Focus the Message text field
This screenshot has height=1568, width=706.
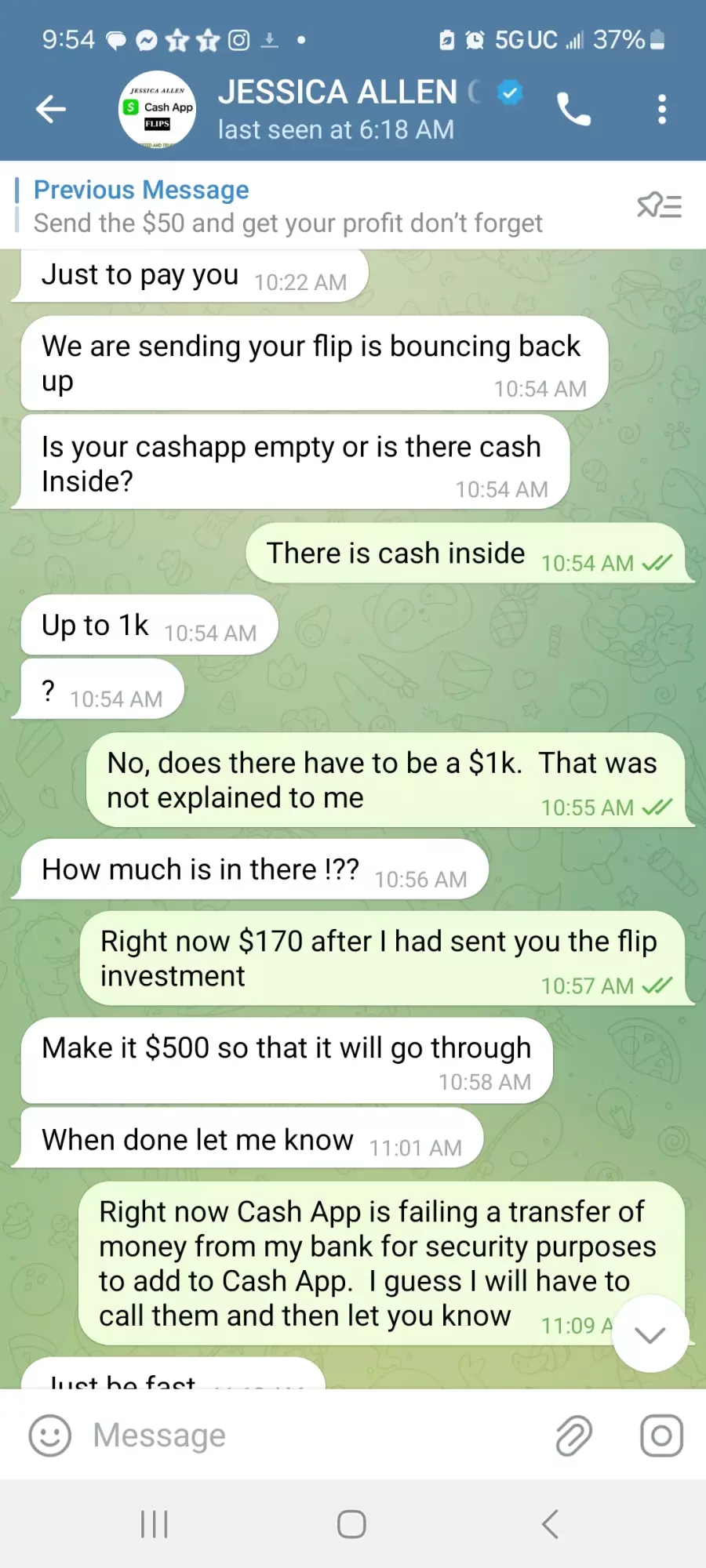[x=314, y=1436]
